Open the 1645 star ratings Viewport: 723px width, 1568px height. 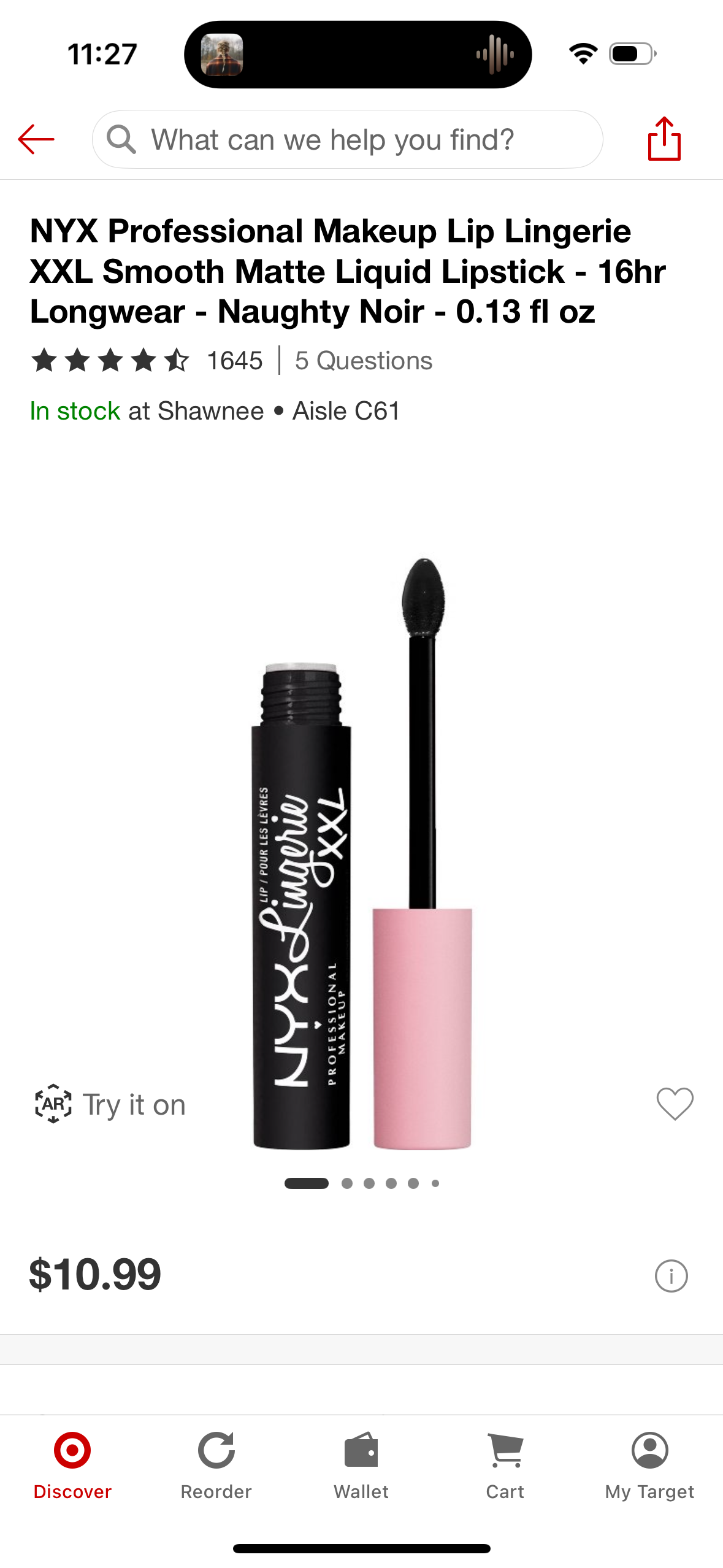pos(147,361)
